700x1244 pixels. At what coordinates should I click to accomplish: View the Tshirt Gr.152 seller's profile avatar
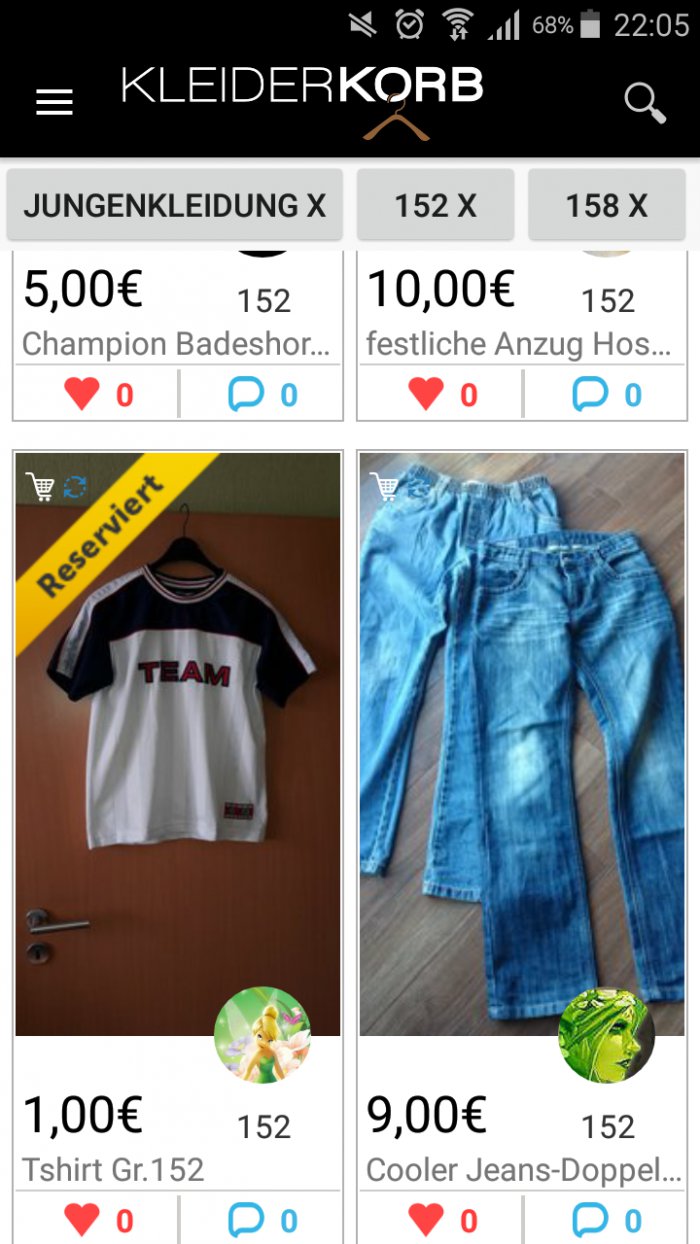coord(263,1035)
